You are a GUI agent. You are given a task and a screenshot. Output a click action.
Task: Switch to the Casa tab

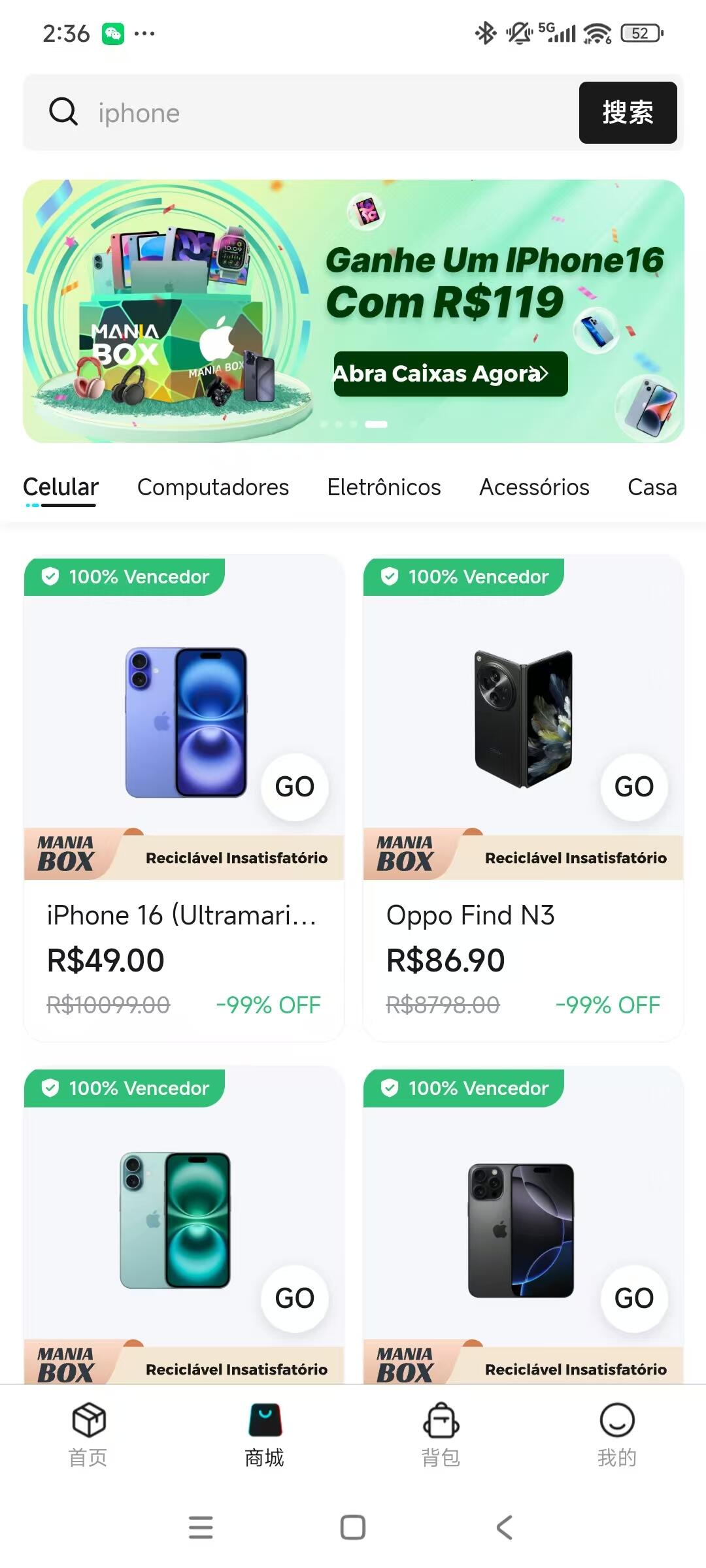tap(652, 487)
